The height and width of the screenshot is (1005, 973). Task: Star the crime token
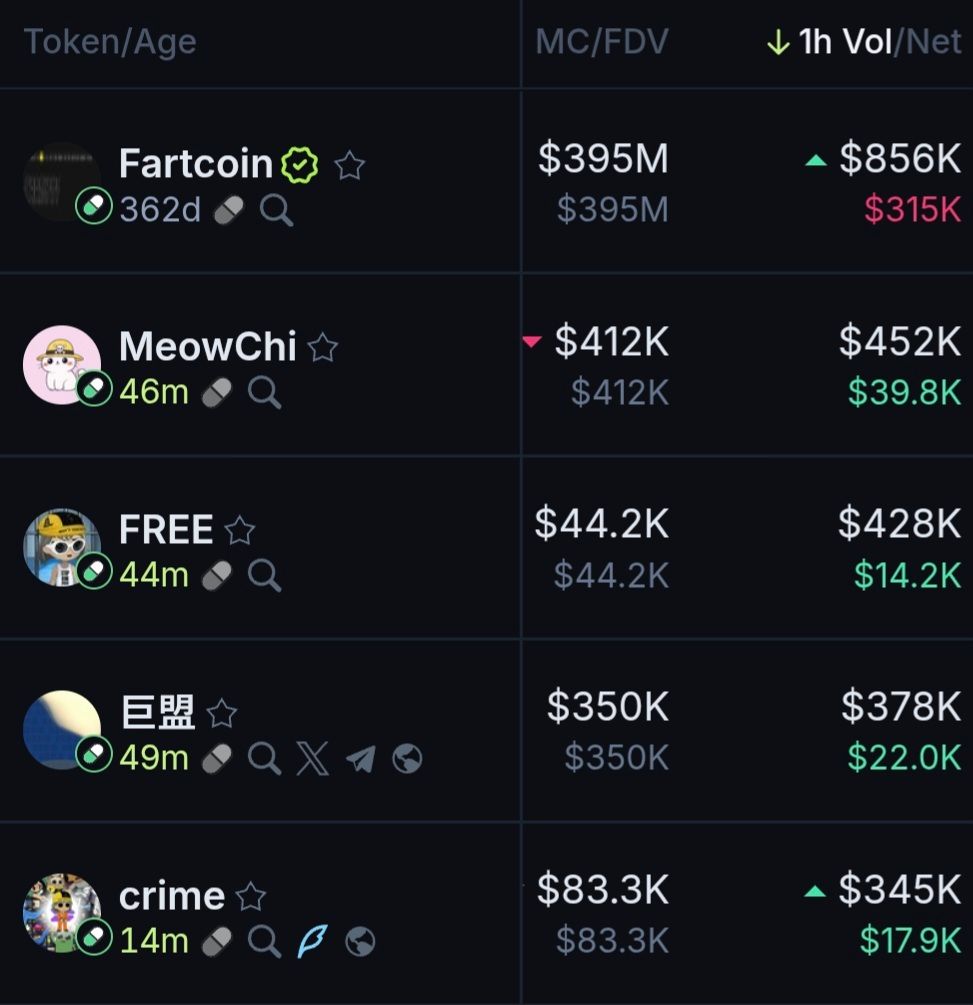point(251,897)
